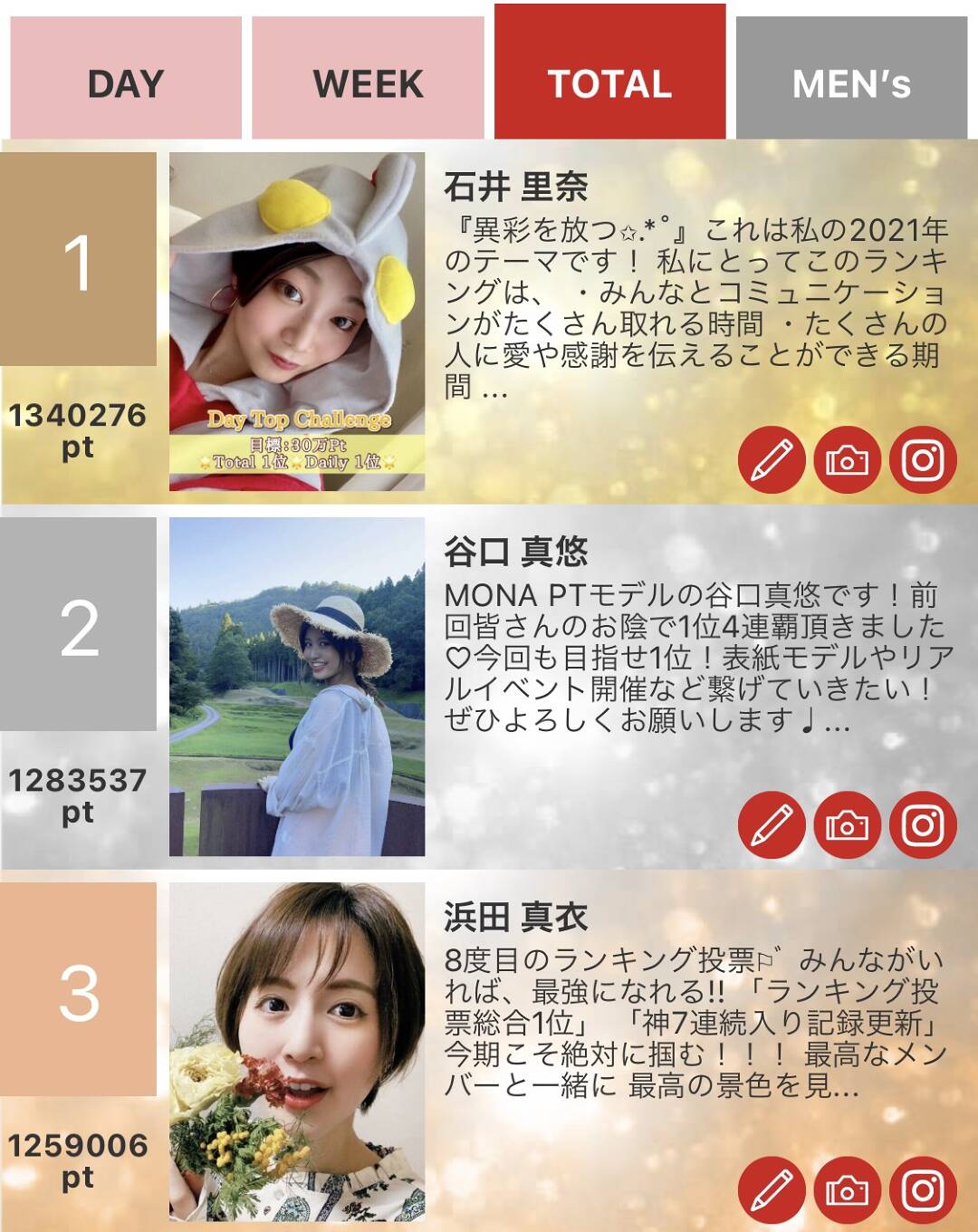Tap the pencil icon for 谷口 真悠
The height and width of the screenshot is (1232, 978).
pyautogui.click(x=772, y=825)
